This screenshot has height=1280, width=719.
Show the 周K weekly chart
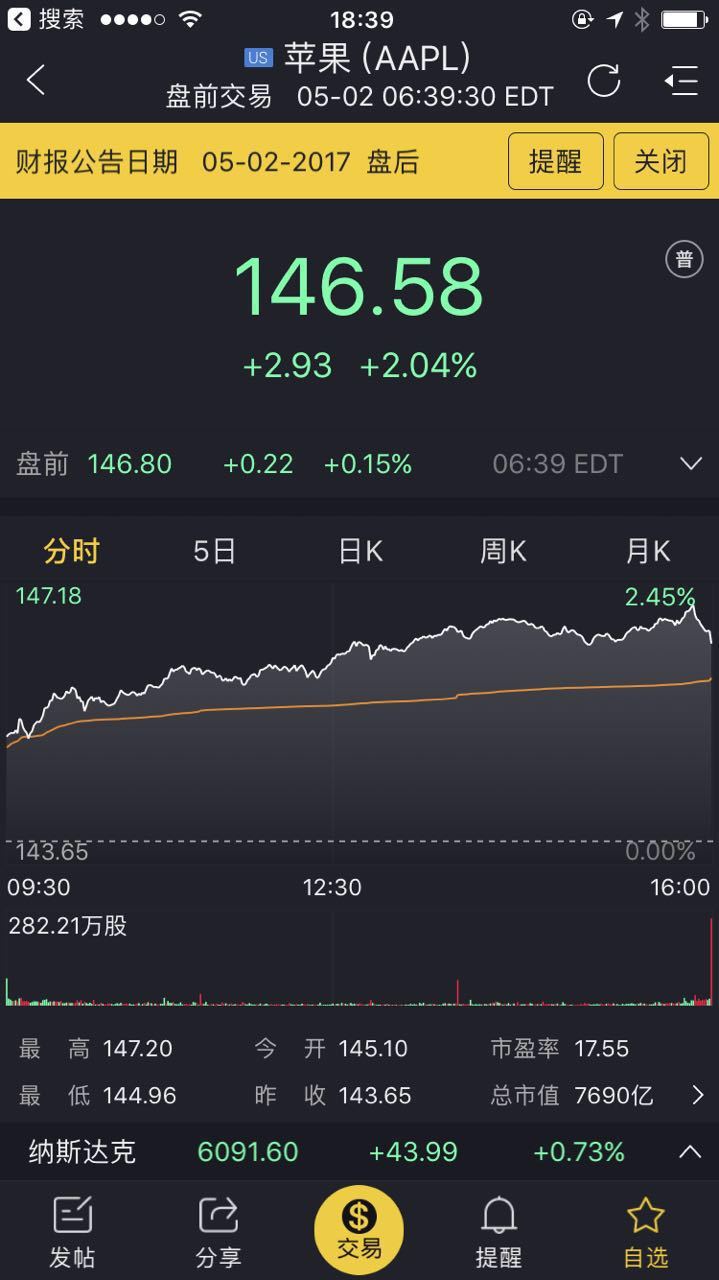(x=503, y=551)
